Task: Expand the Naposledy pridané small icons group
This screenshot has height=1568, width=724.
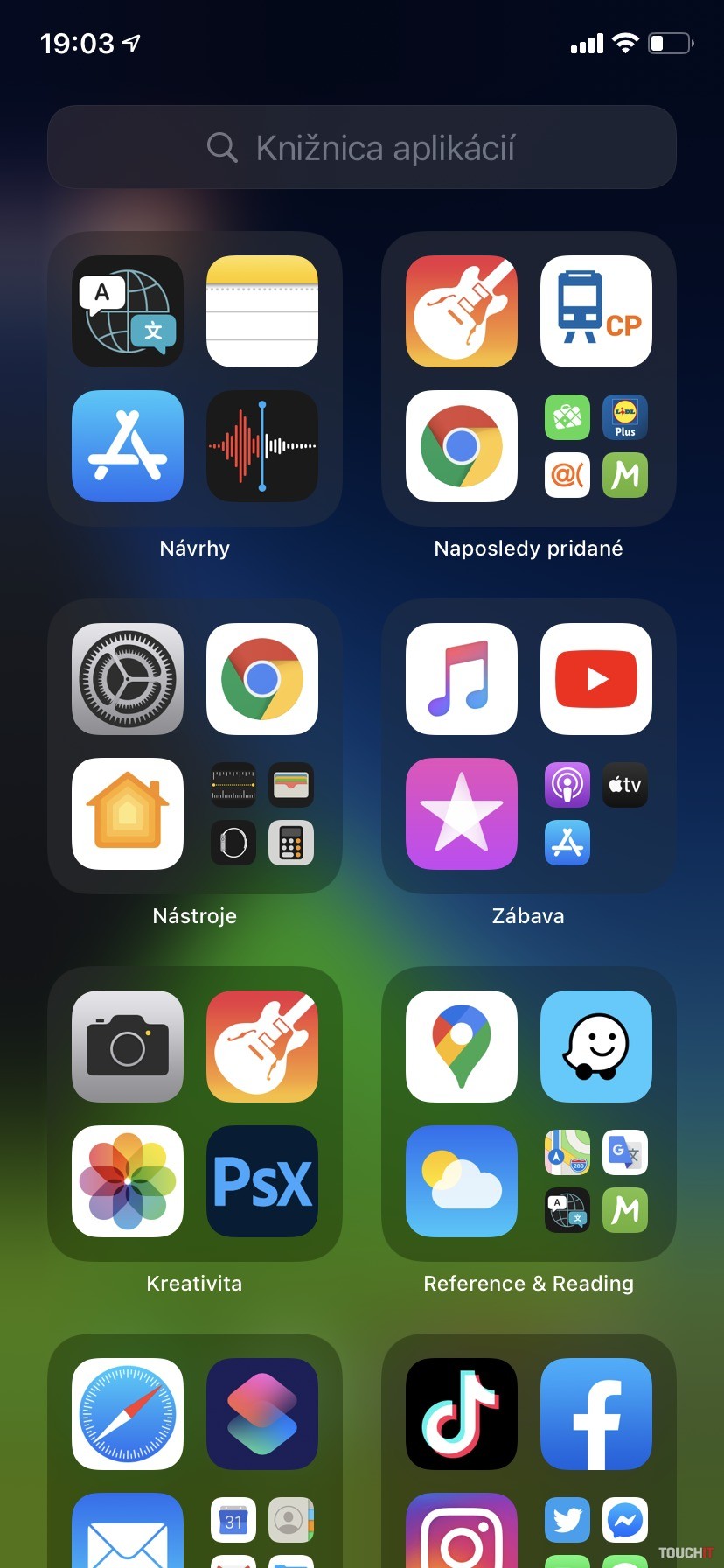Action: (x=596, y=446)
